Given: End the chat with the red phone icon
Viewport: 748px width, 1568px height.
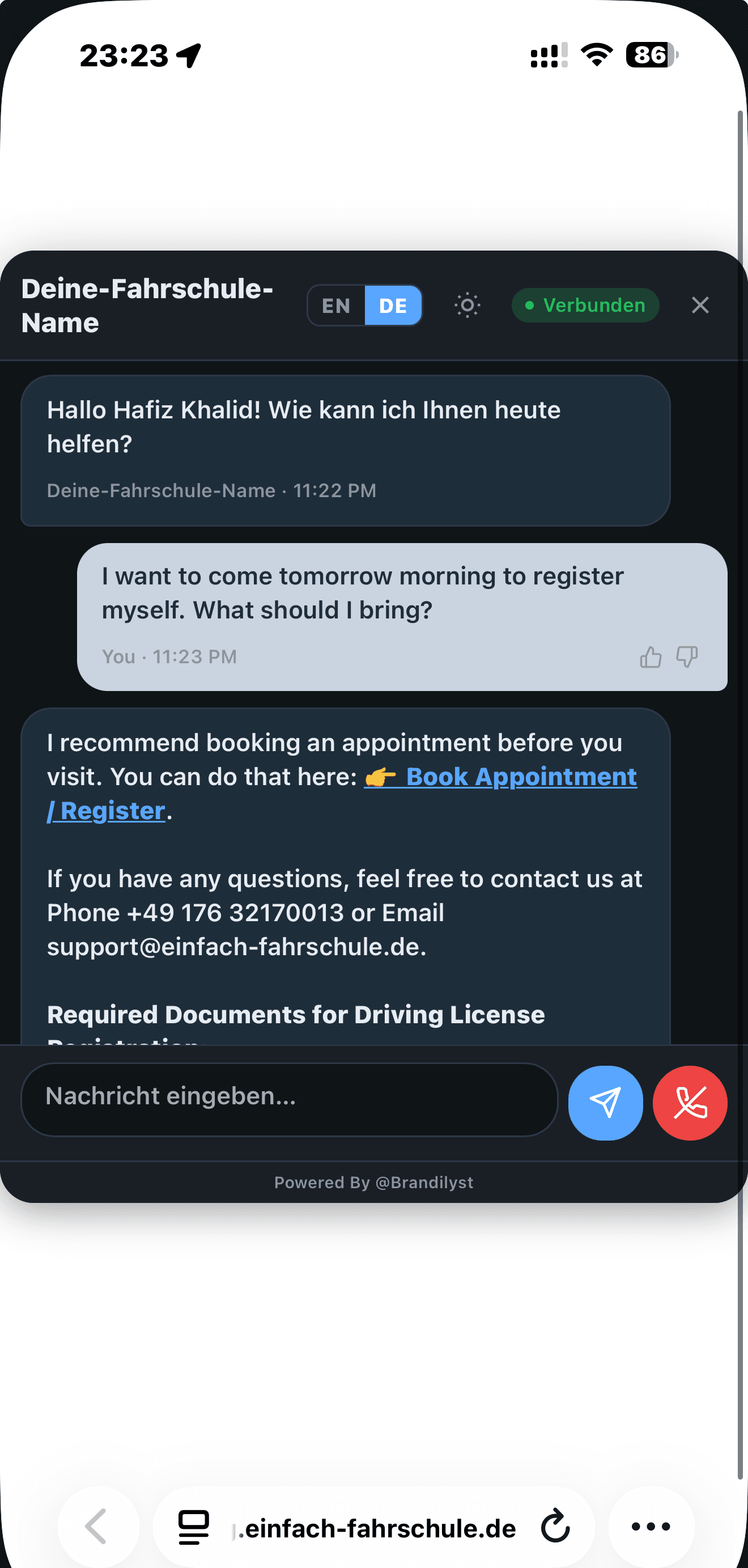Looking at the screenshot, I should tap(690, 1103).
